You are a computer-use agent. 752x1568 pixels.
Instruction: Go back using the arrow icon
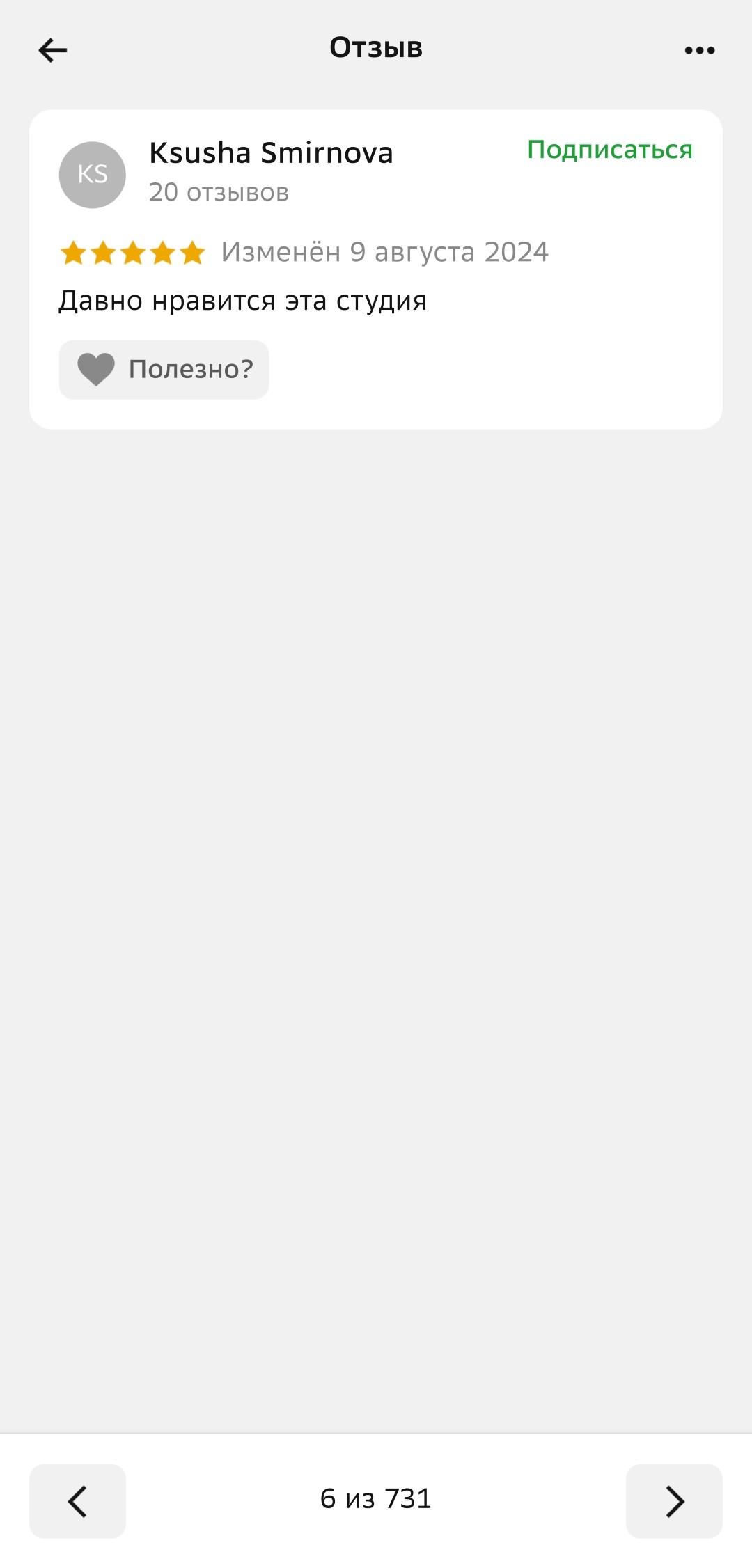coord(53,50)
